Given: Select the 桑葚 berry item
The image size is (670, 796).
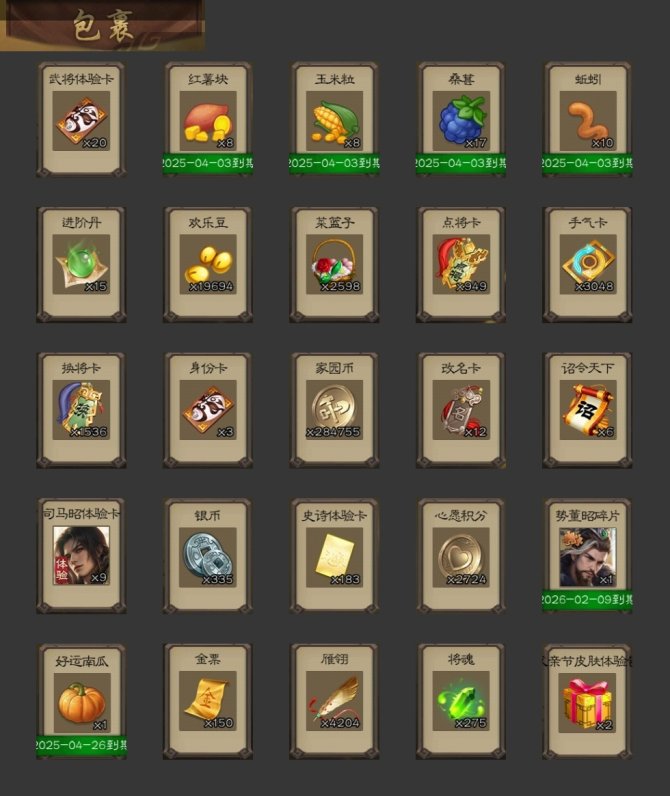Looking at the screenshot, I should (461, 123).
